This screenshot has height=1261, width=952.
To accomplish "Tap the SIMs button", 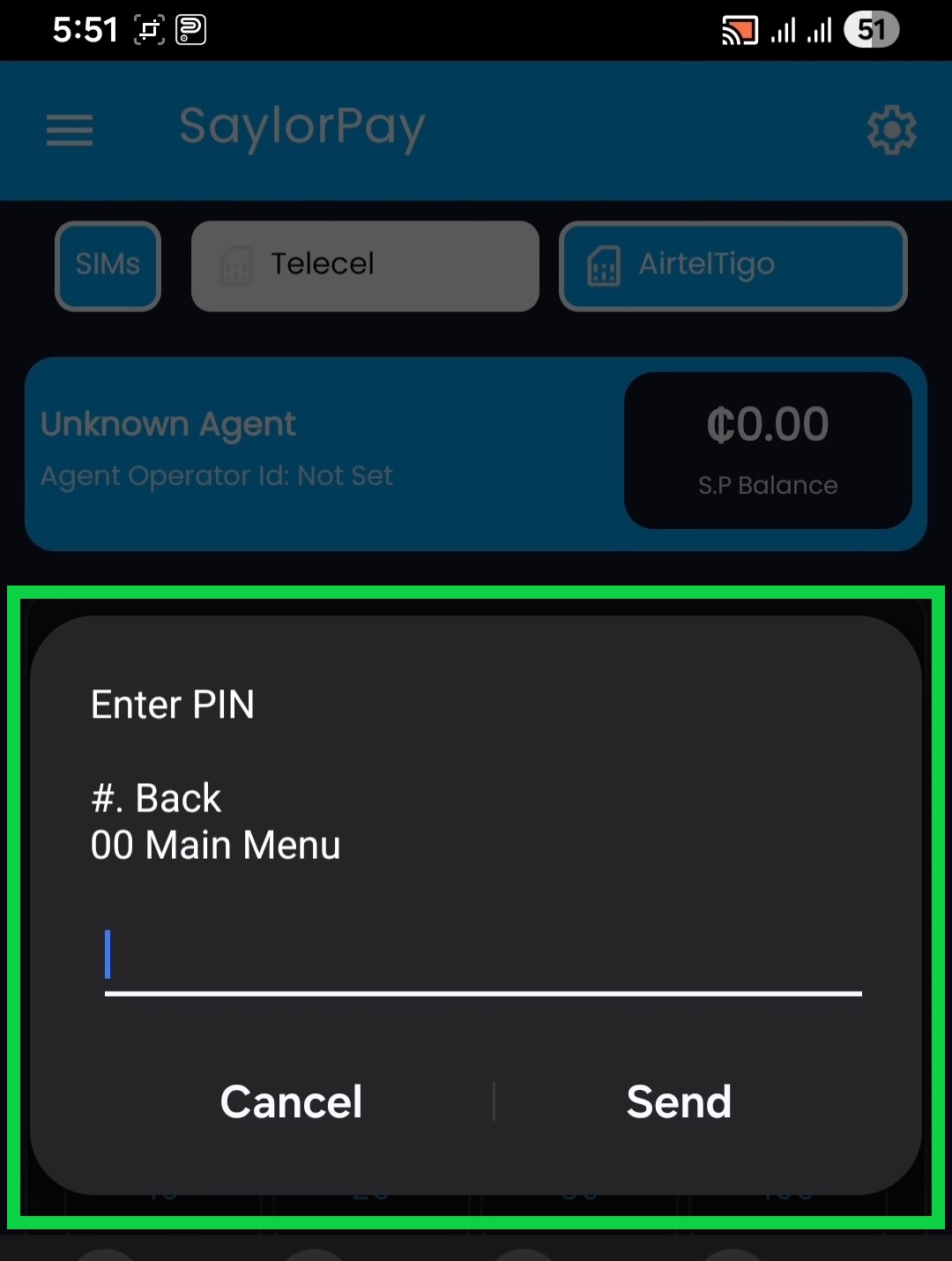I will [108, 265].
